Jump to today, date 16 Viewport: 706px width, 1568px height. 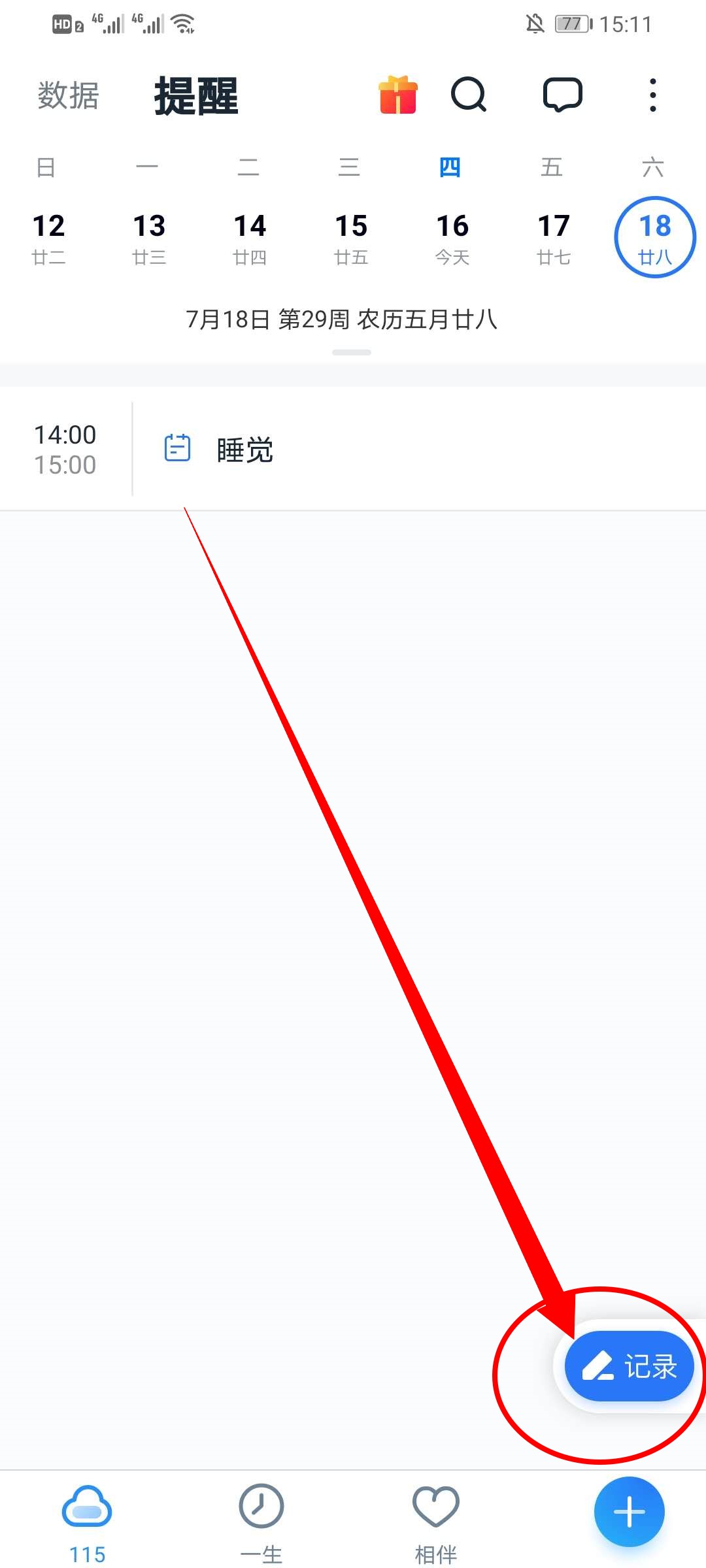click(x=452, y=237)
